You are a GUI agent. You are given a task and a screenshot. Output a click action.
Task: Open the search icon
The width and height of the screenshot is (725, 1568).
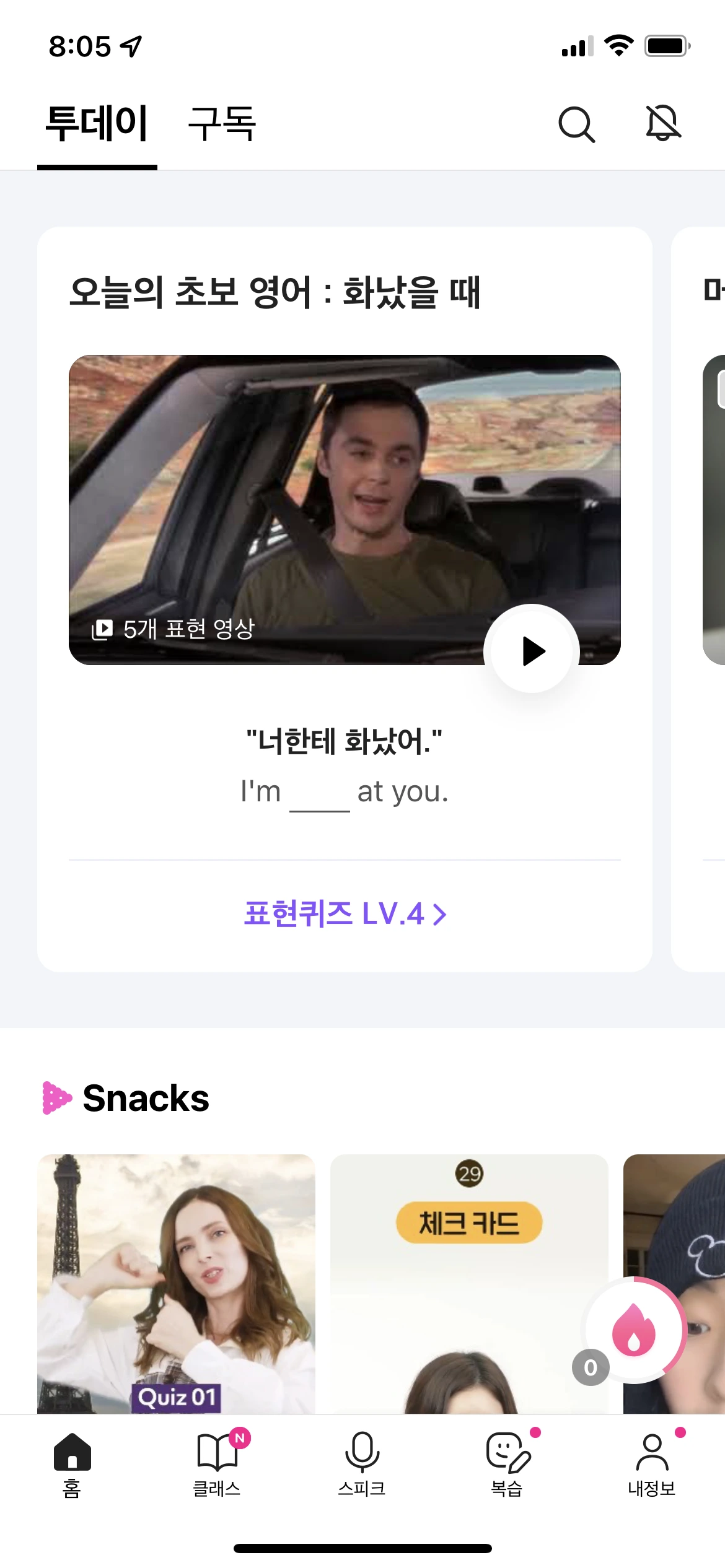(576, 124)
